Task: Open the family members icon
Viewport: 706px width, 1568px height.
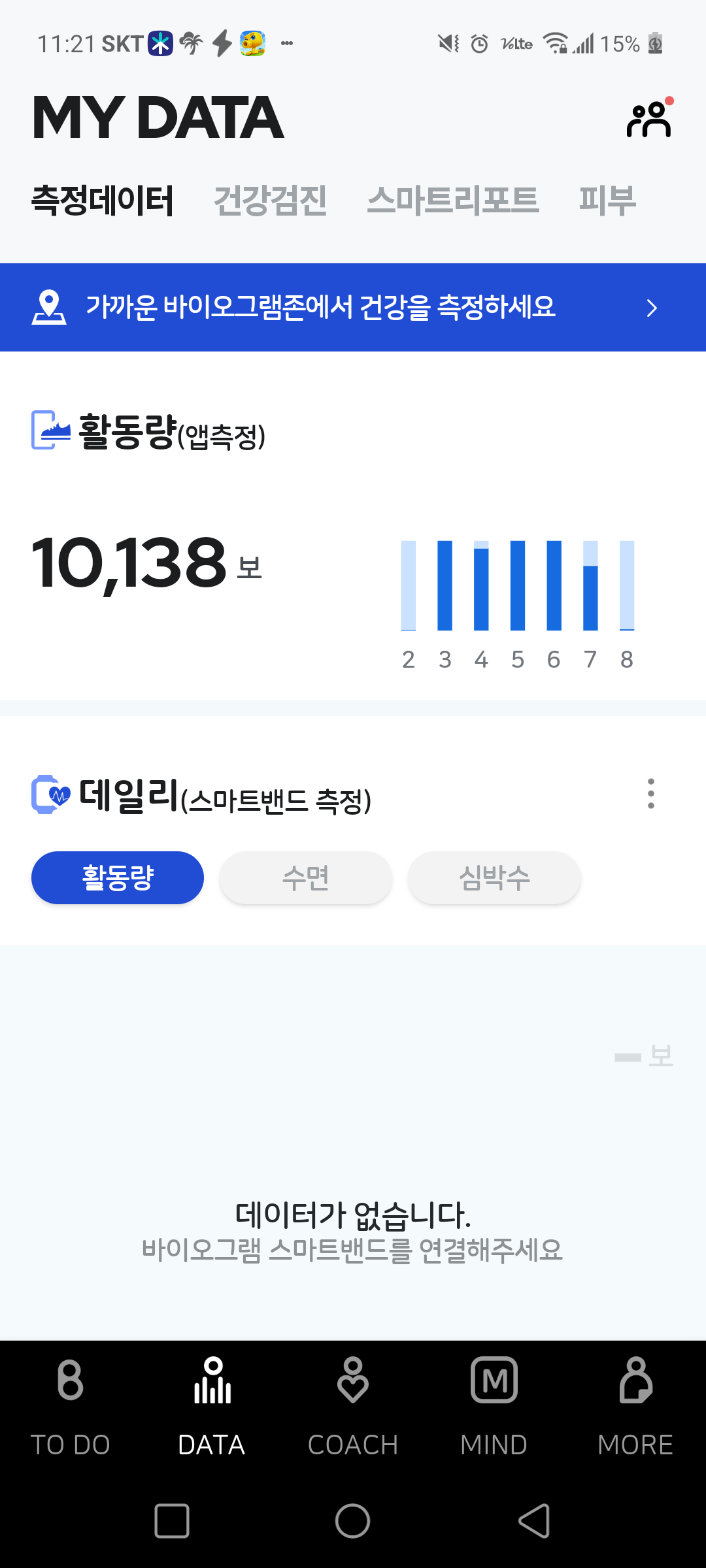Action: tap(648, 120)
